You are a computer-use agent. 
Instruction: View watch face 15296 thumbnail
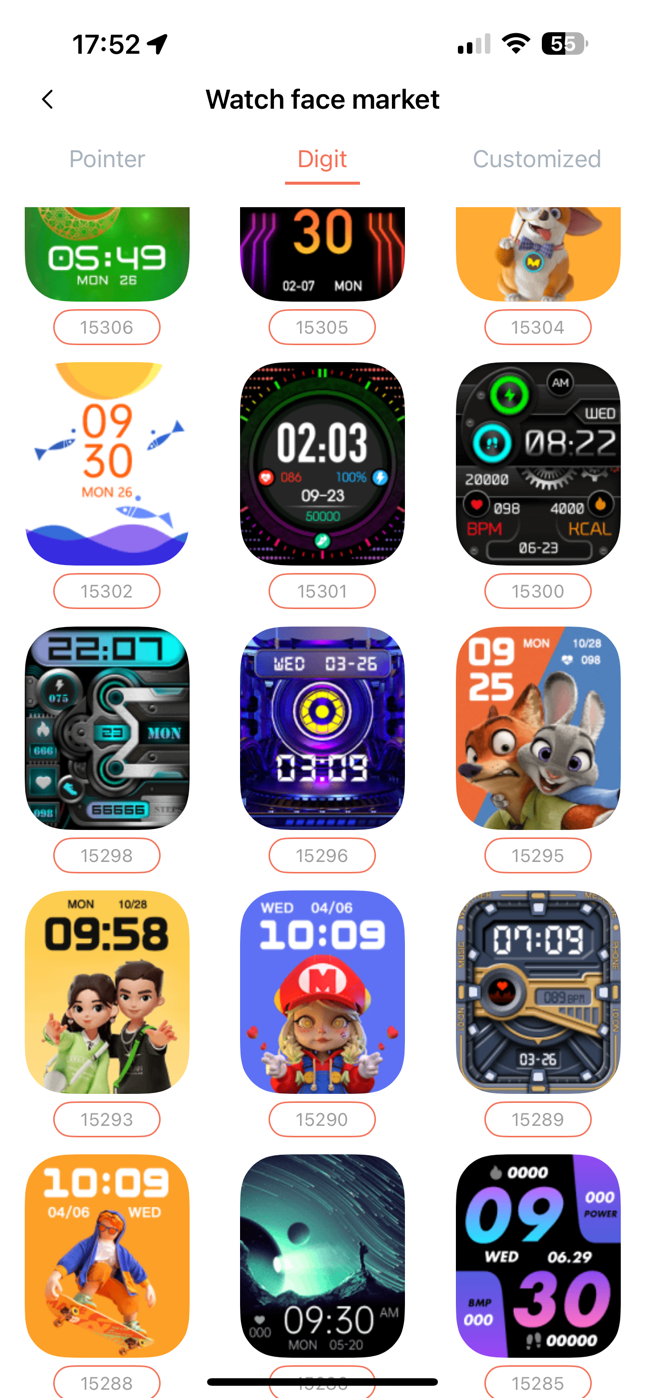[x=322, y=728]
